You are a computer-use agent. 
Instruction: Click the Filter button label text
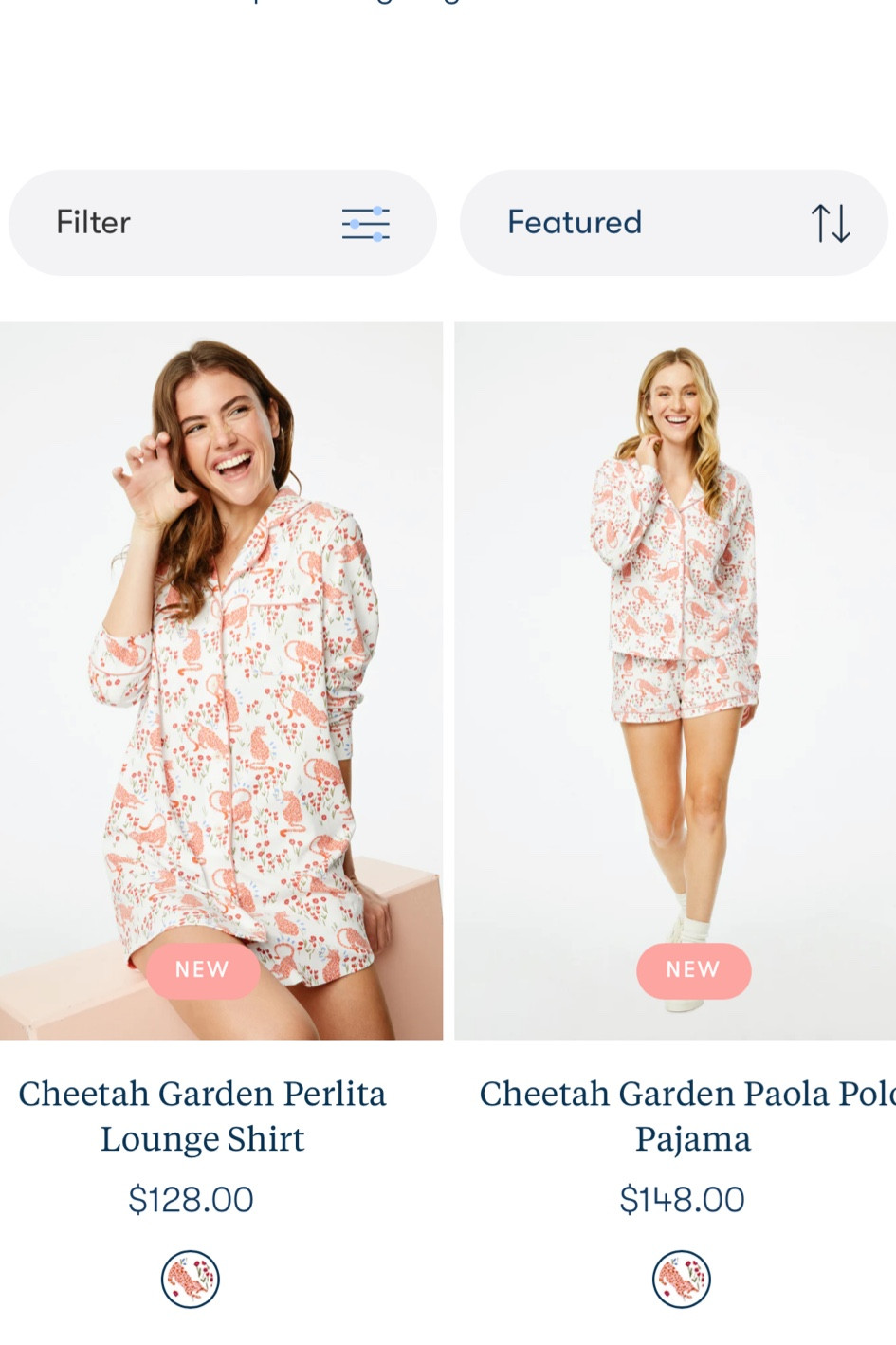click(93, 222)
